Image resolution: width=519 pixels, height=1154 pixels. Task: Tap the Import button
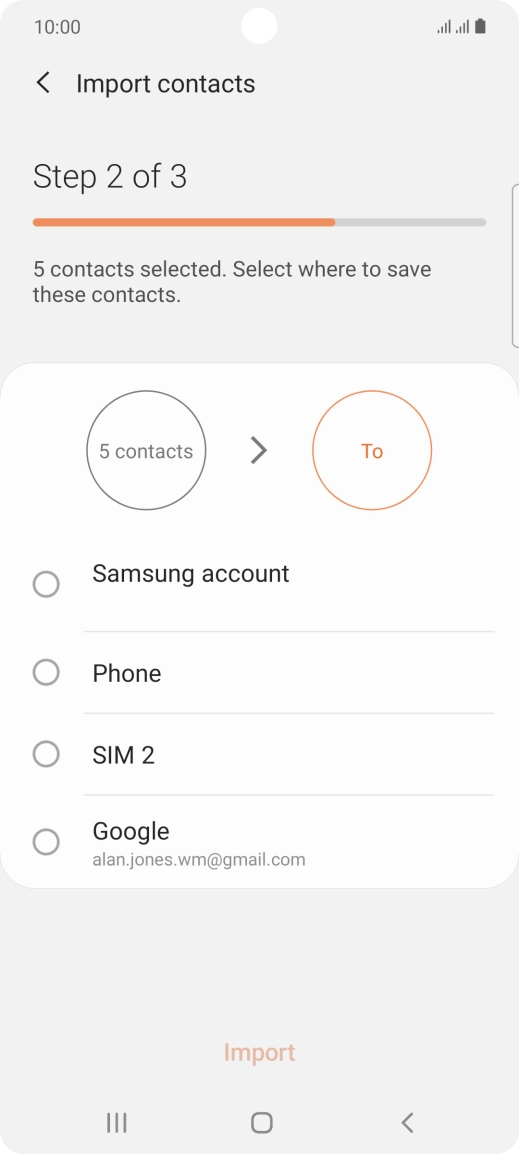click(x=259, y=1052)
